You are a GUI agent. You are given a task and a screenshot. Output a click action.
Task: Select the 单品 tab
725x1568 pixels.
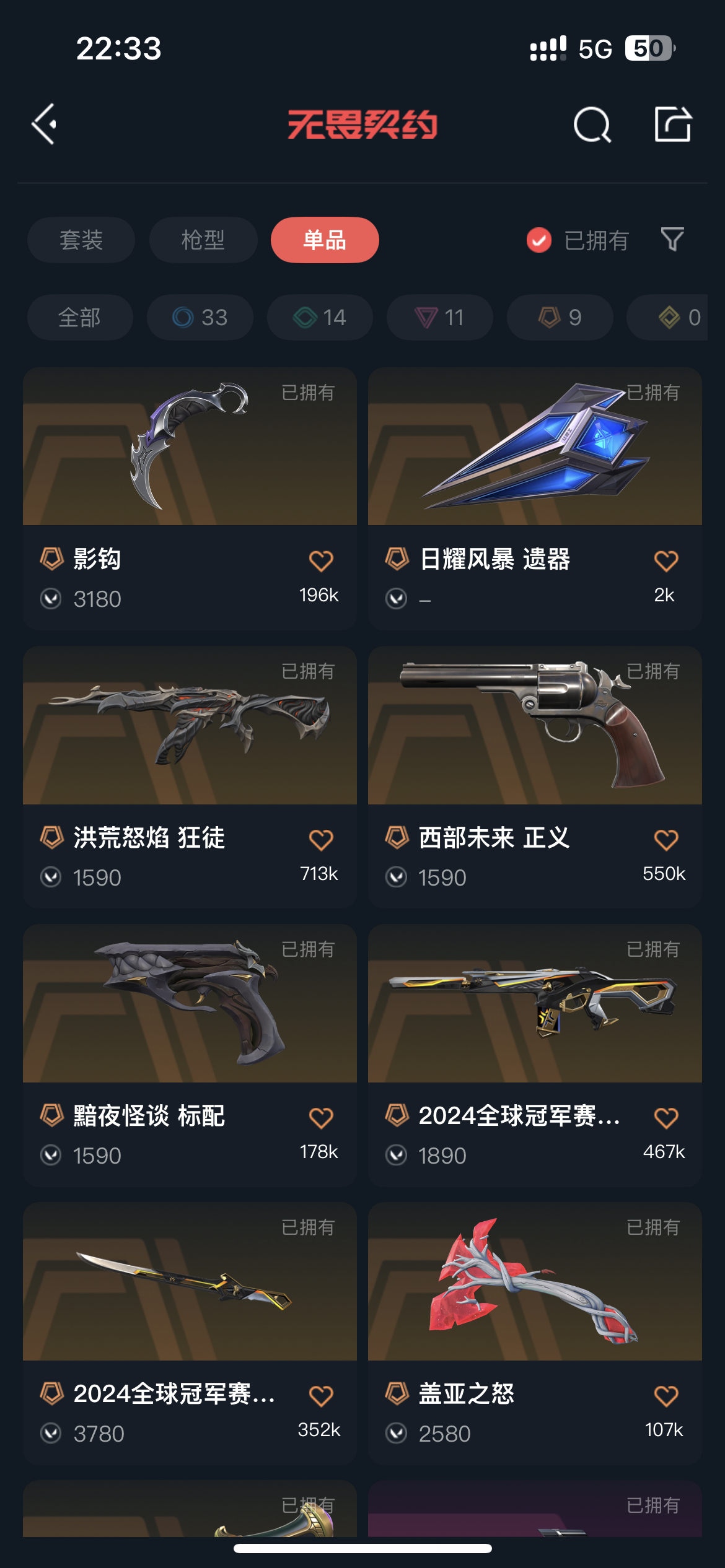click(325, 240)
